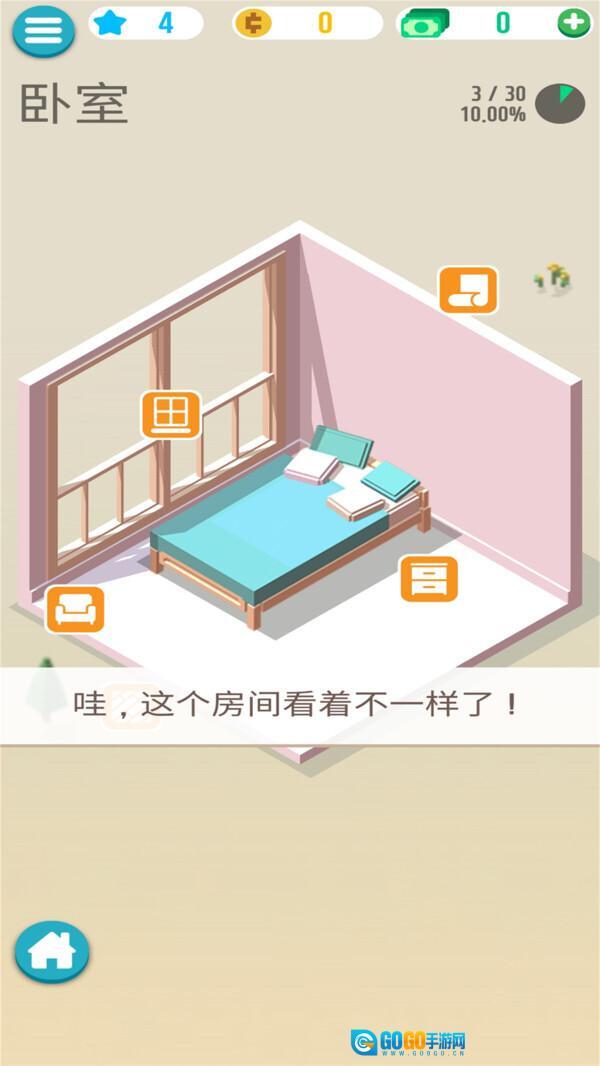Add more cash with the plus button
Screen dimensions: 600x1066
click(574, 23)
